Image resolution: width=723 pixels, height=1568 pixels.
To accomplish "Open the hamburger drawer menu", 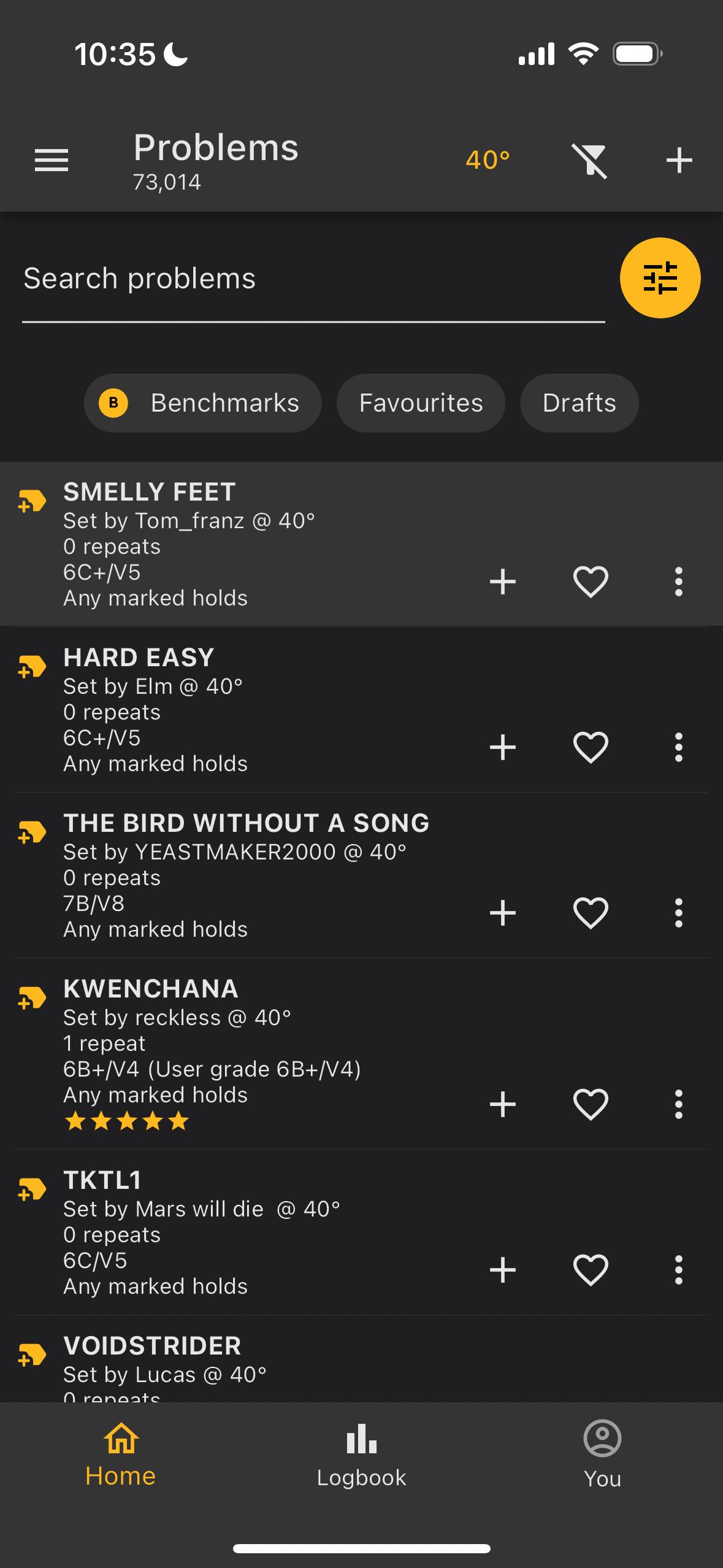I will (x=52, y=160).
